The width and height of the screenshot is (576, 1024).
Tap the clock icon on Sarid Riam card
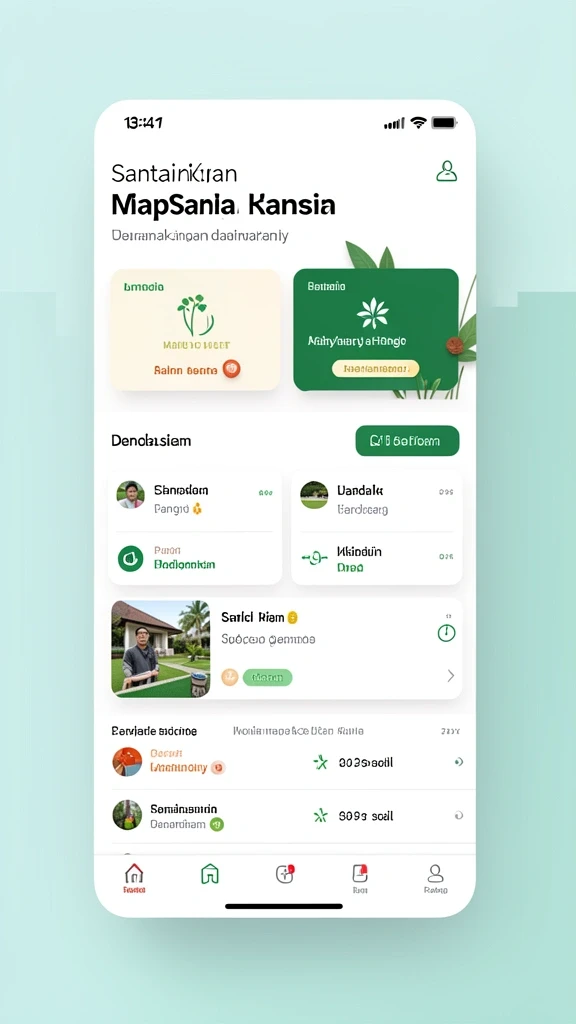(446, 633)
